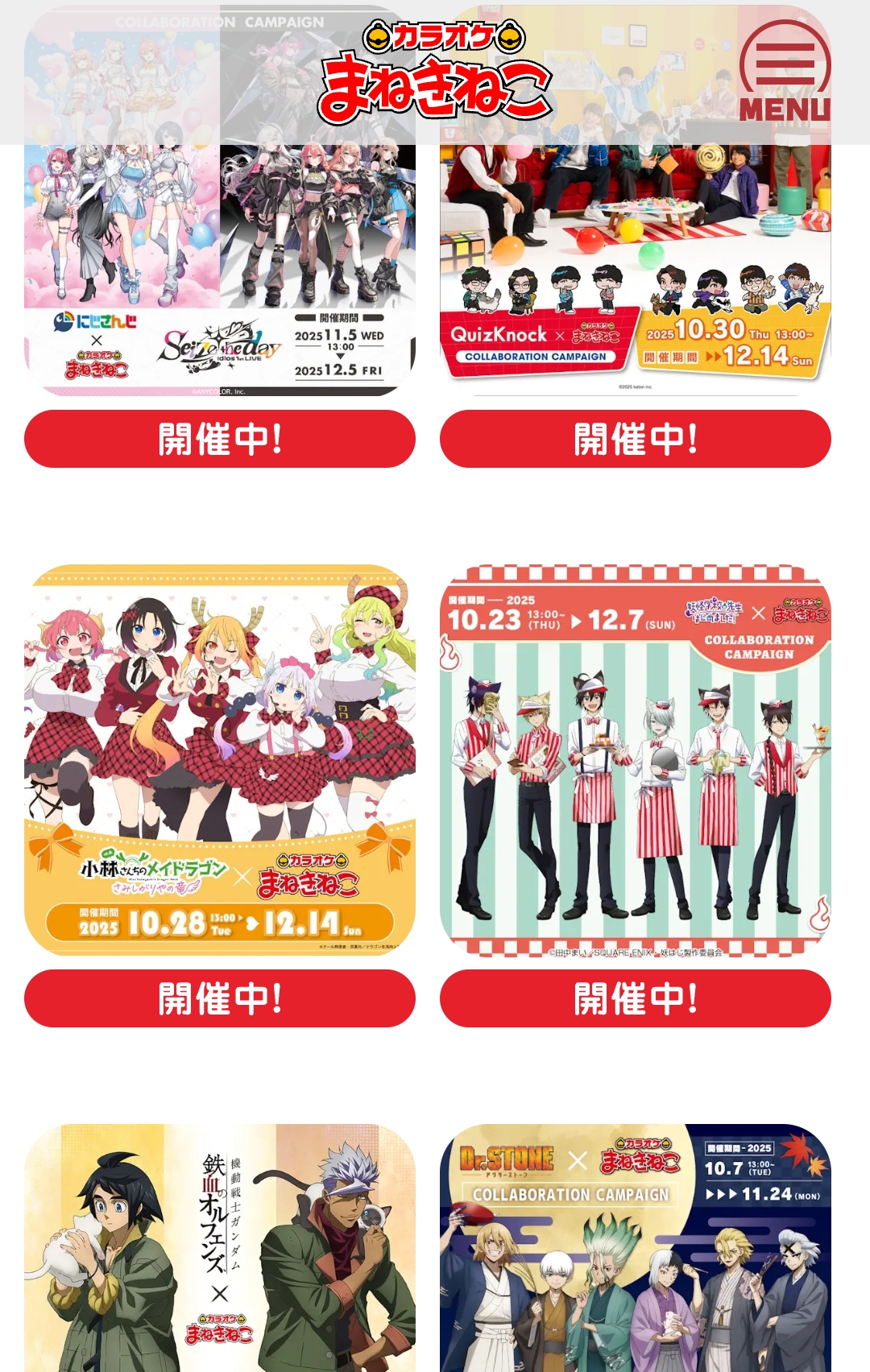This screenshot has height=1372, width=870.
Task: Tap 開催中! under the Nijisanji collaboration
Action: (220, 439)
